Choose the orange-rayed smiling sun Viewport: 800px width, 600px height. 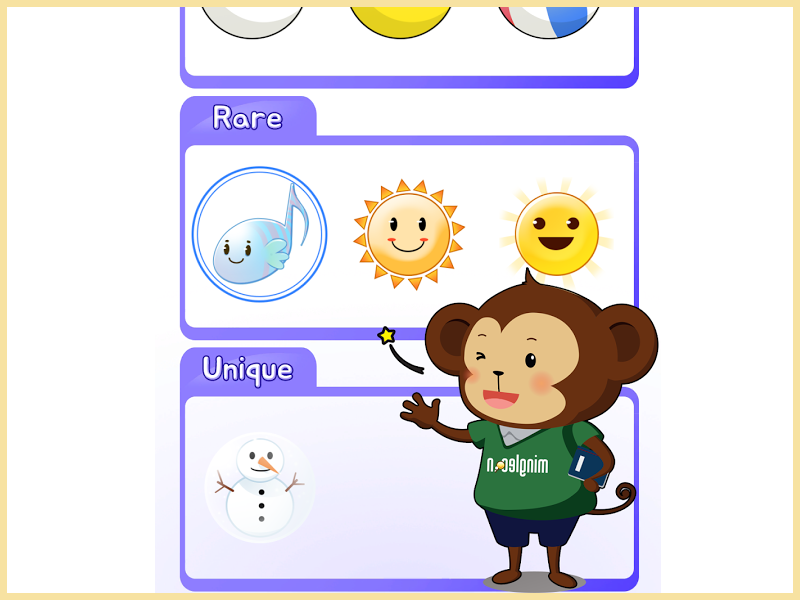(408, 235)
